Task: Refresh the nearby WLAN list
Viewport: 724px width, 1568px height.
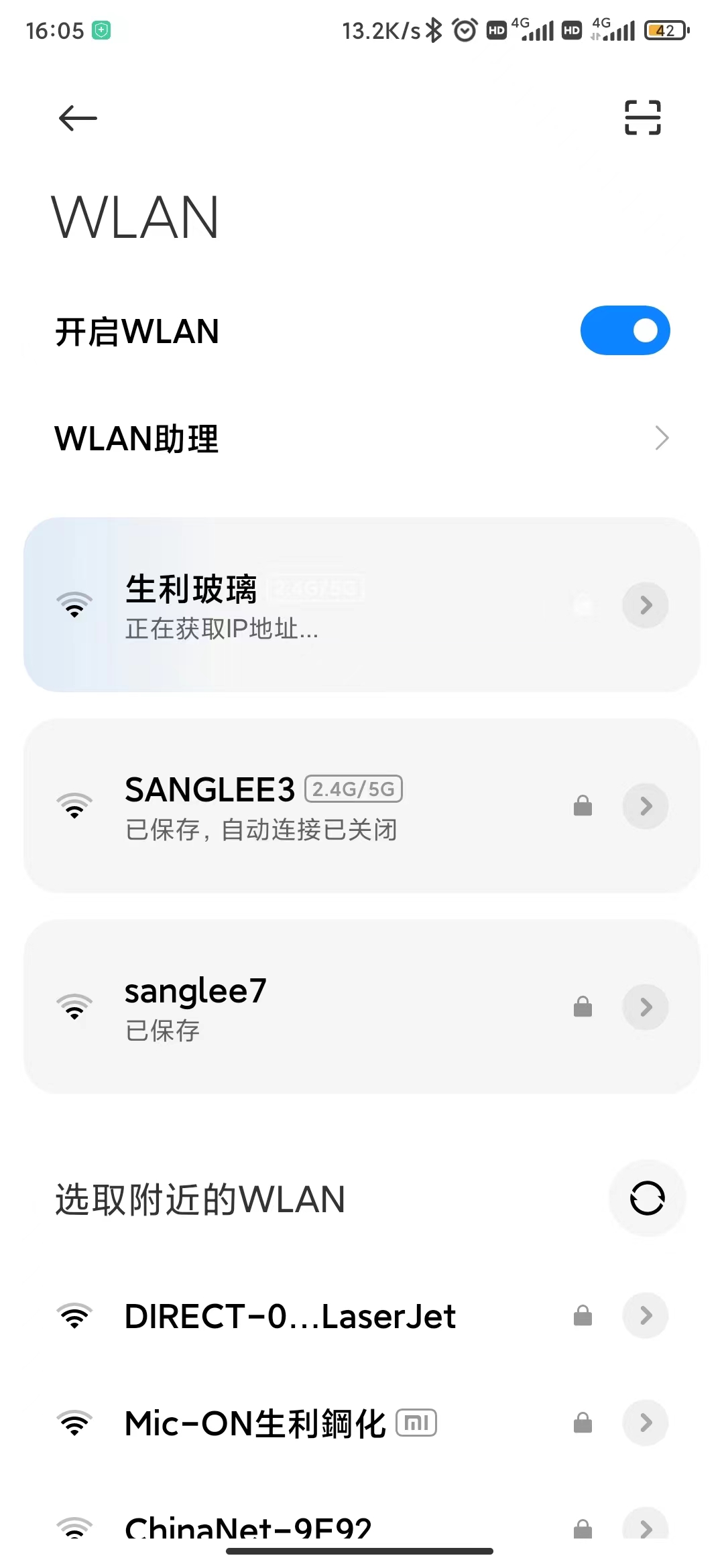Action: tap(647, 1198)
